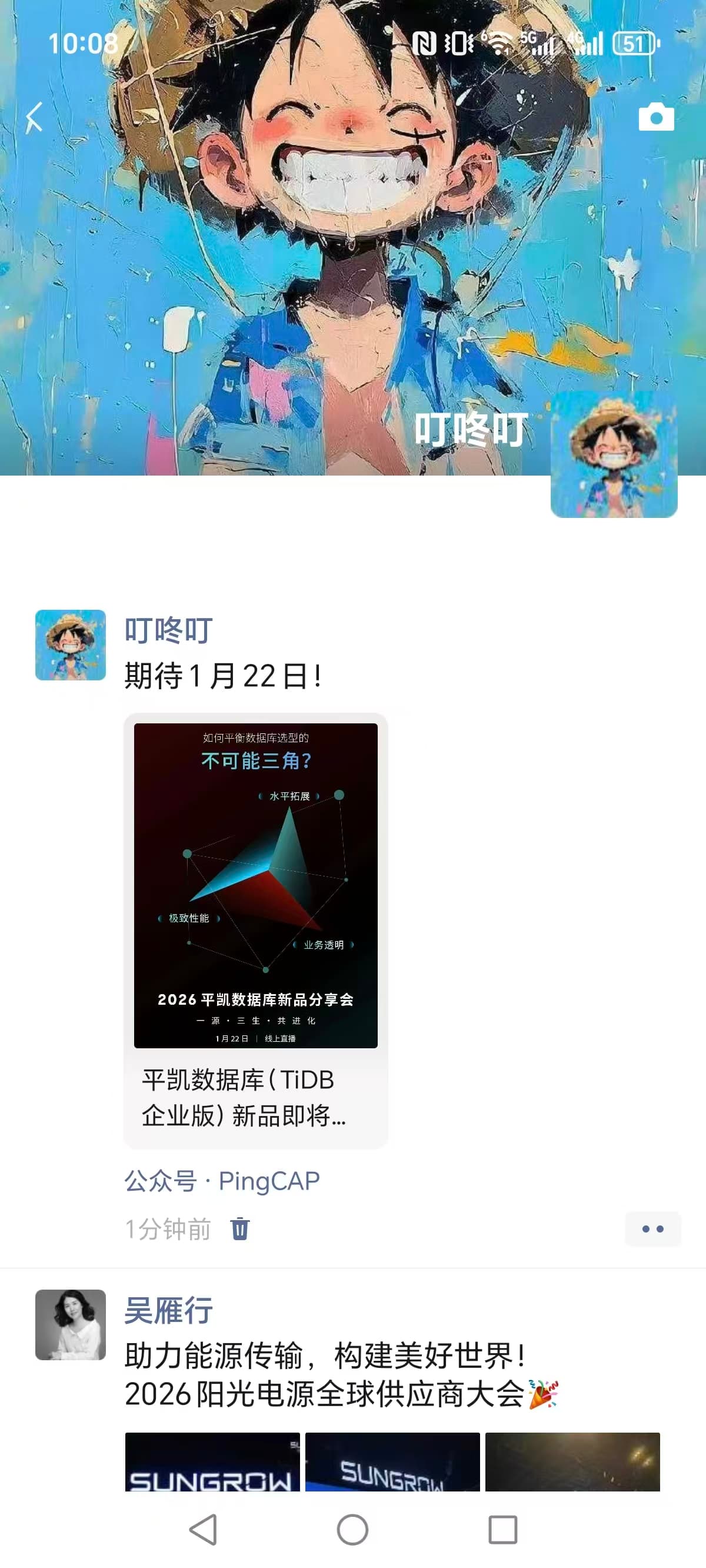Go back using the top-left arrow
Image resolution: width=706 pixels, height=1568 pixels.
[35, 117]
